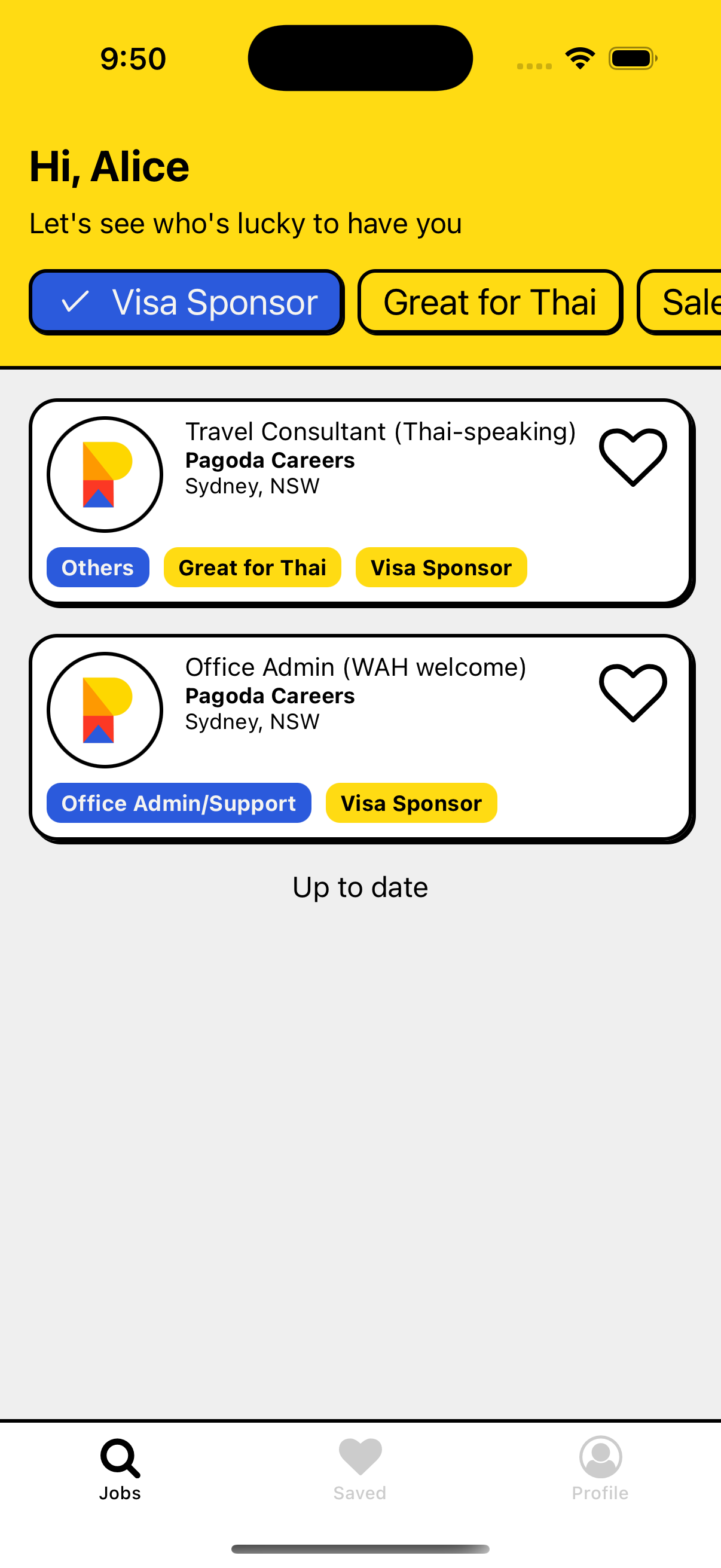Viewport: 721px width, 1568px height.
Task: Switch to the Saved tab
Action: [360, 1468]
